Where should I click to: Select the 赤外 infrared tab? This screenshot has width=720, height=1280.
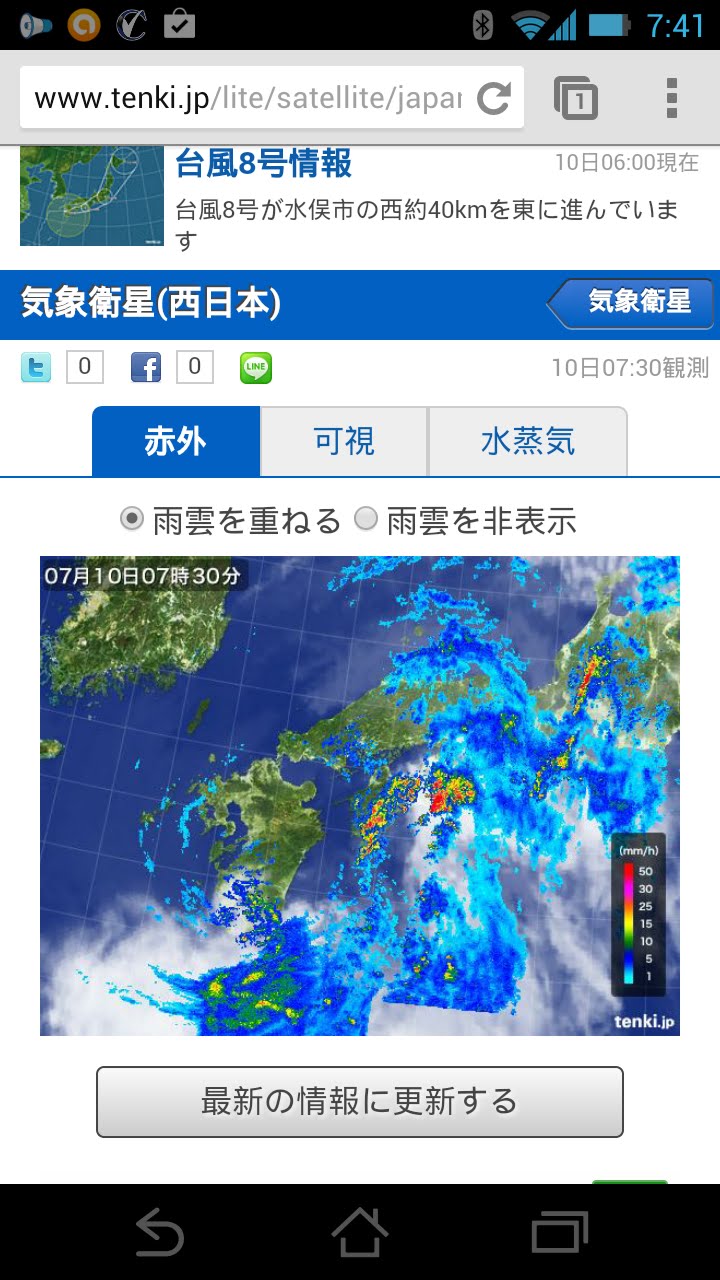[176, 441]
